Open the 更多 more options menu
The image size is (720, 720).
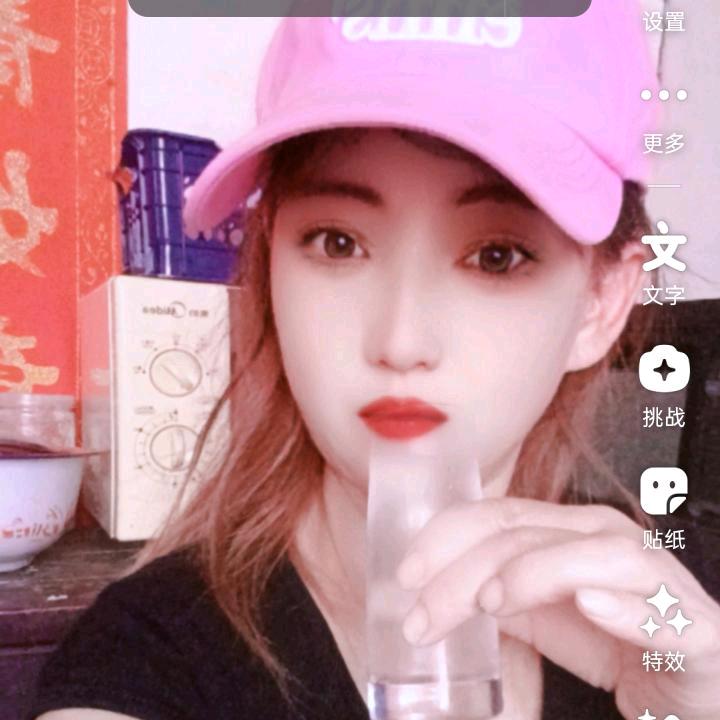coord(664,117)
